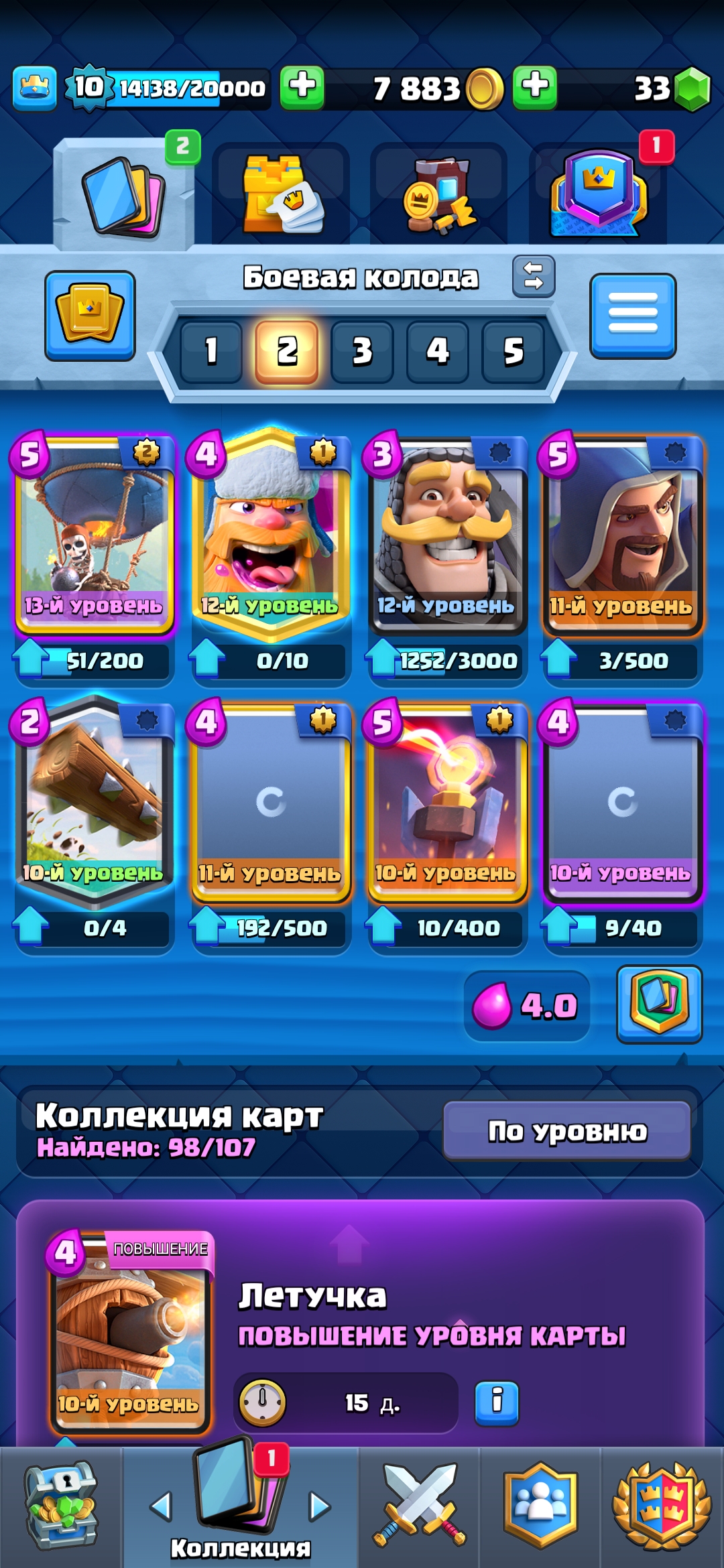Select battle deck 3
The height and width of the screenshot is (1568, 724).
362,352
